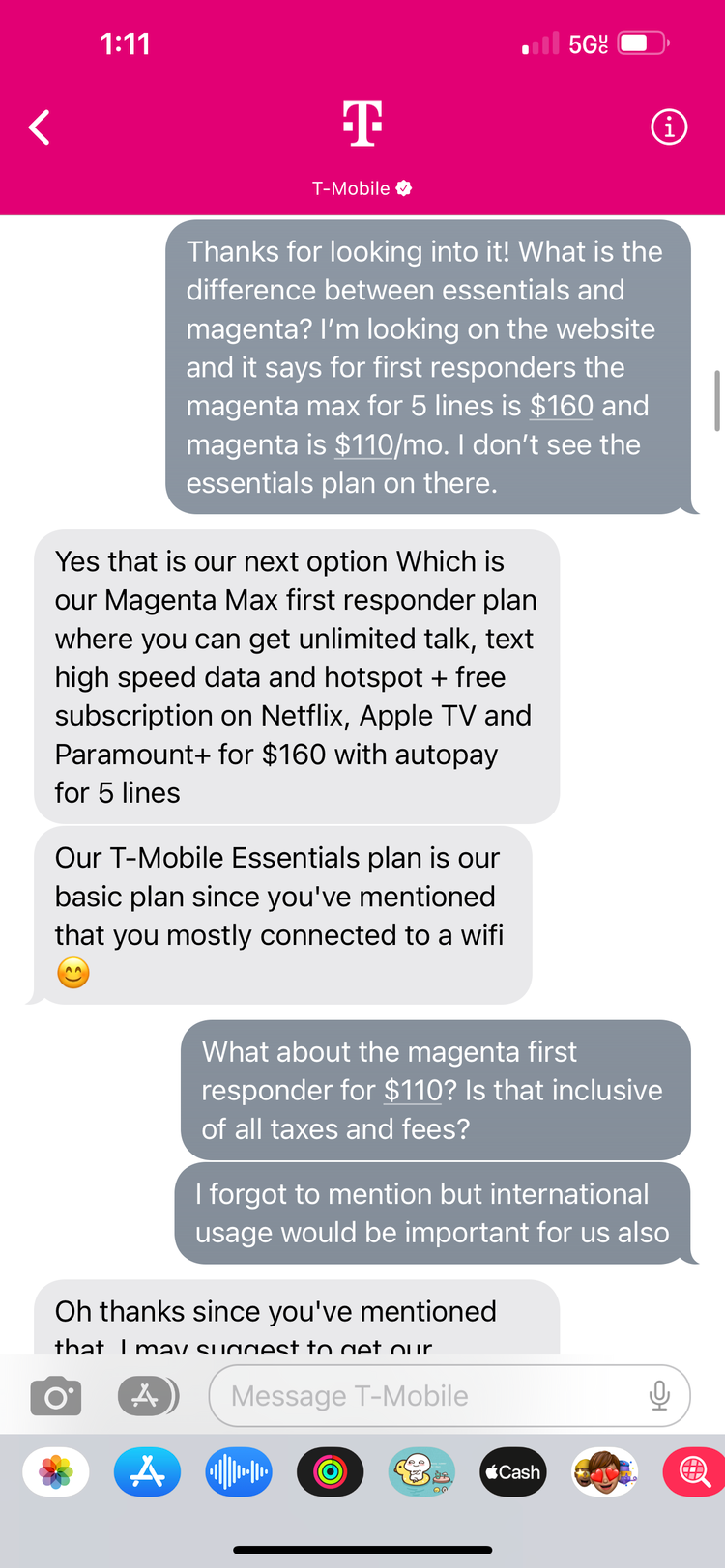725x1568 pixels.
Task: Open the T-Mobile conversation info
Action: pos(669,128)
